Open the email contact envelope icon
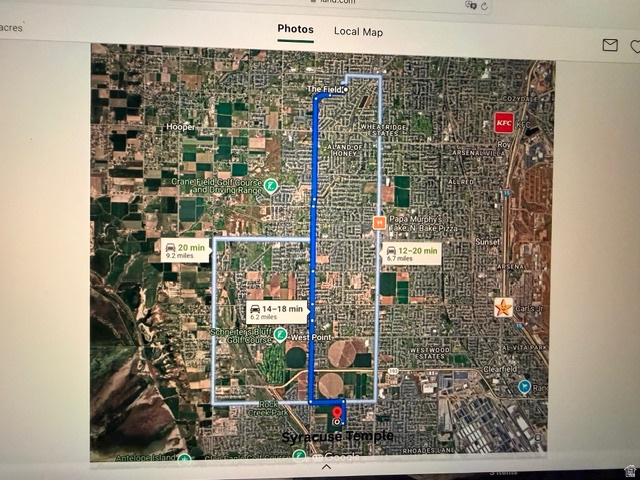 coord(610,45)
